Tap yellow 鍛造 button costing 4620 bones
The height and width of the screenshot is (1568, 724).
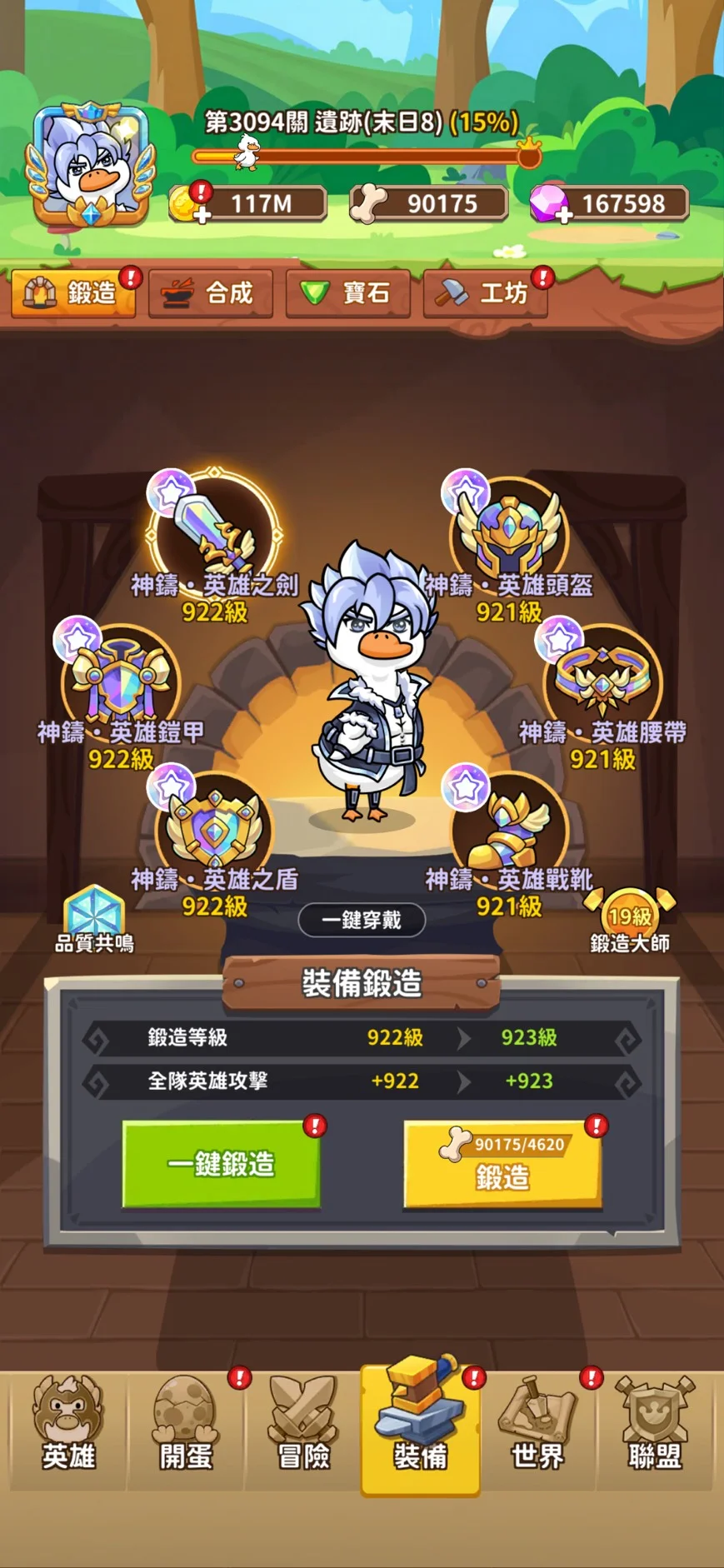click(502, 1164)
